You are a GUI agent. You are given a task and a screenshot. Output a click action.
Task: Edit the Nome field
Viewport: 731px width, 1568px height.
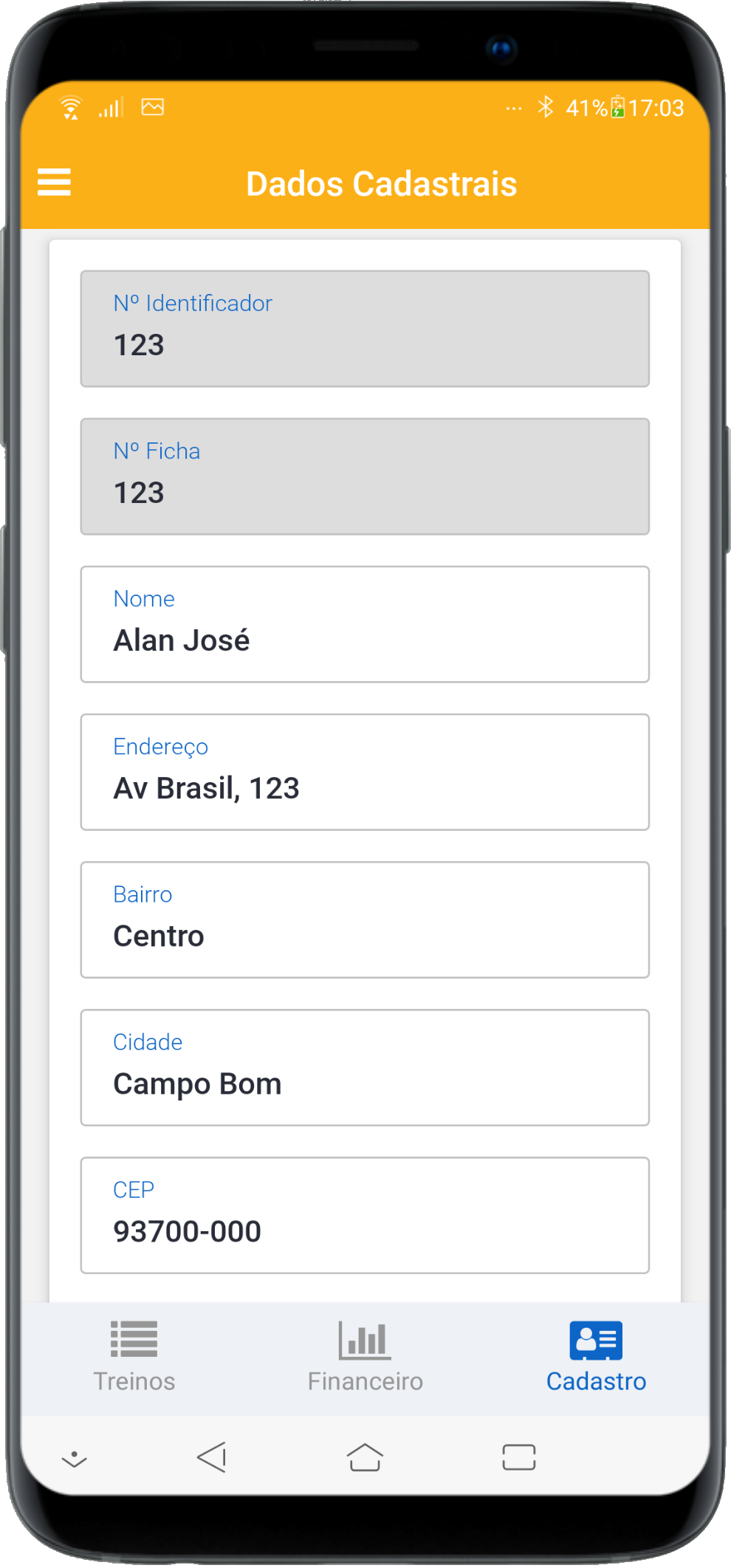pyautogui.click(x=365, y=625)
